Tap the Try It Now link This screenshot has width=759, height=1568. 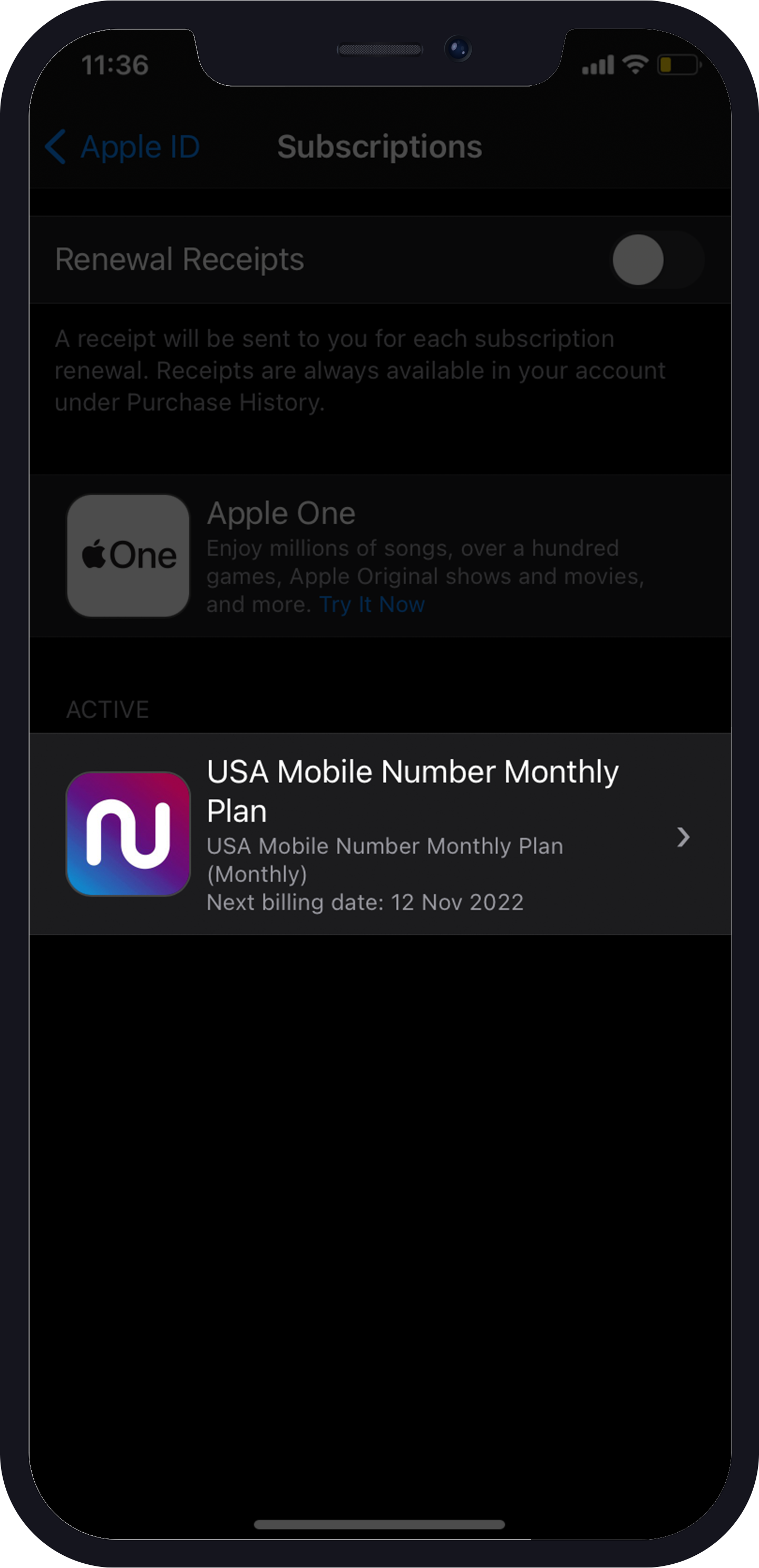372,604
